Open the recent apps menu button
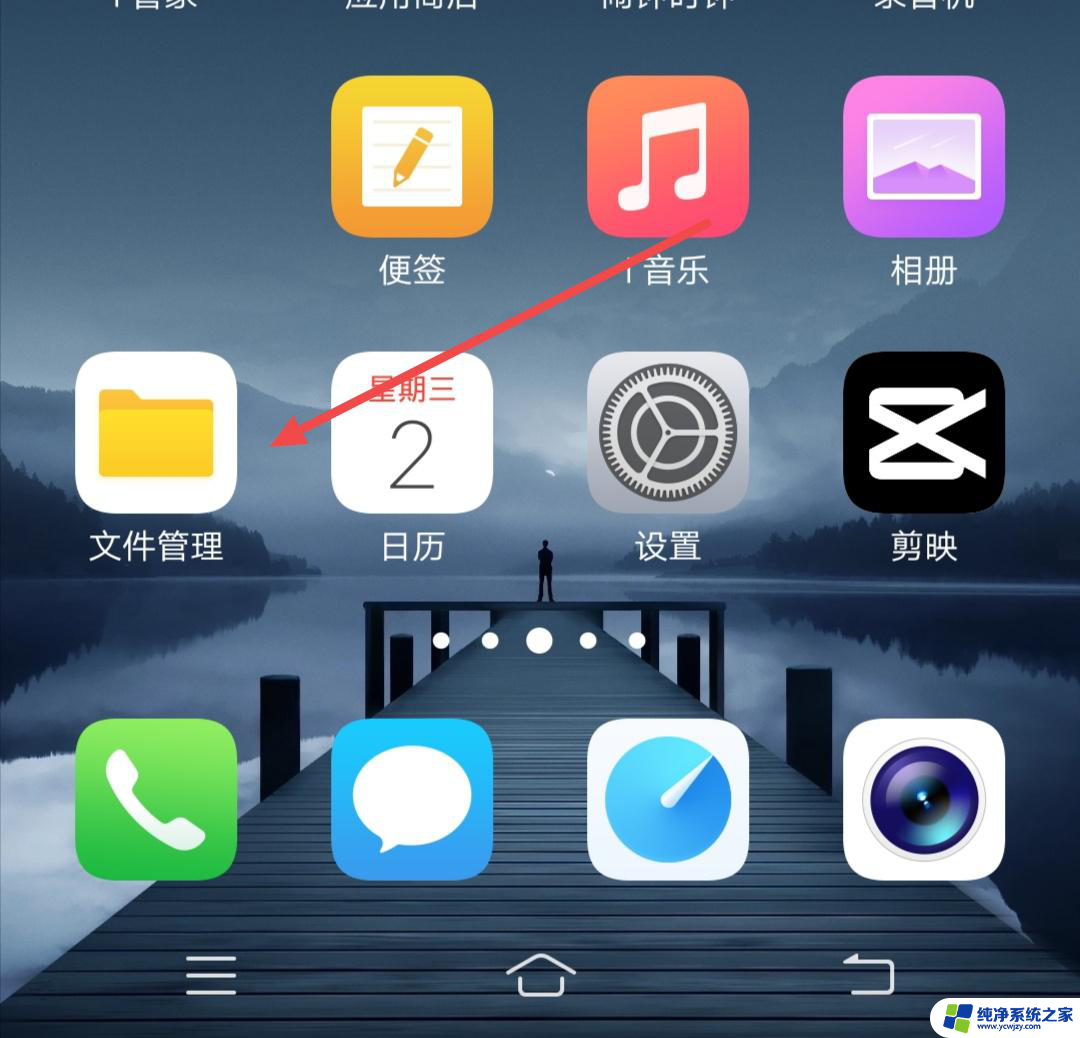 click(211, 974)
